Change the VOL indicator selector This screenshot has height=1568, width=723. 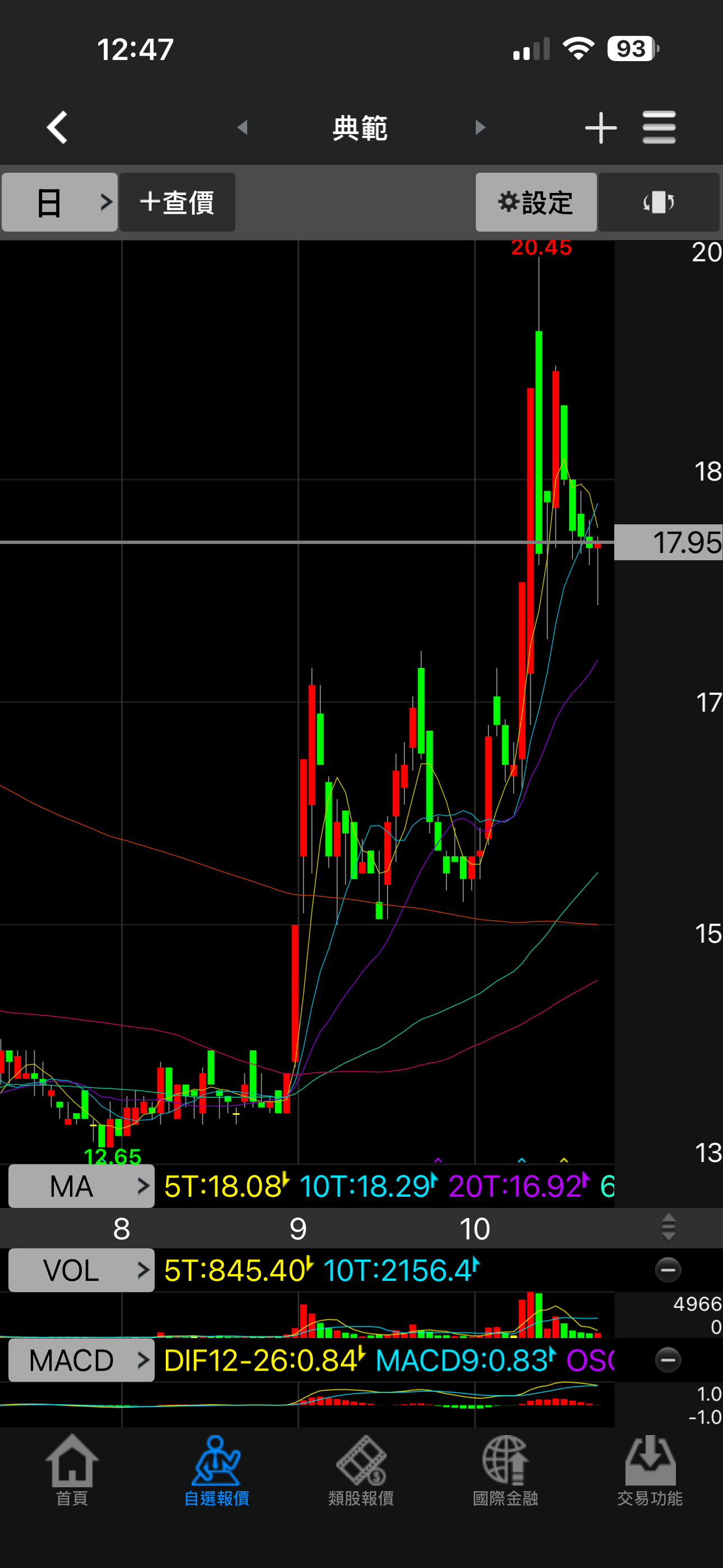point(81,1270)
